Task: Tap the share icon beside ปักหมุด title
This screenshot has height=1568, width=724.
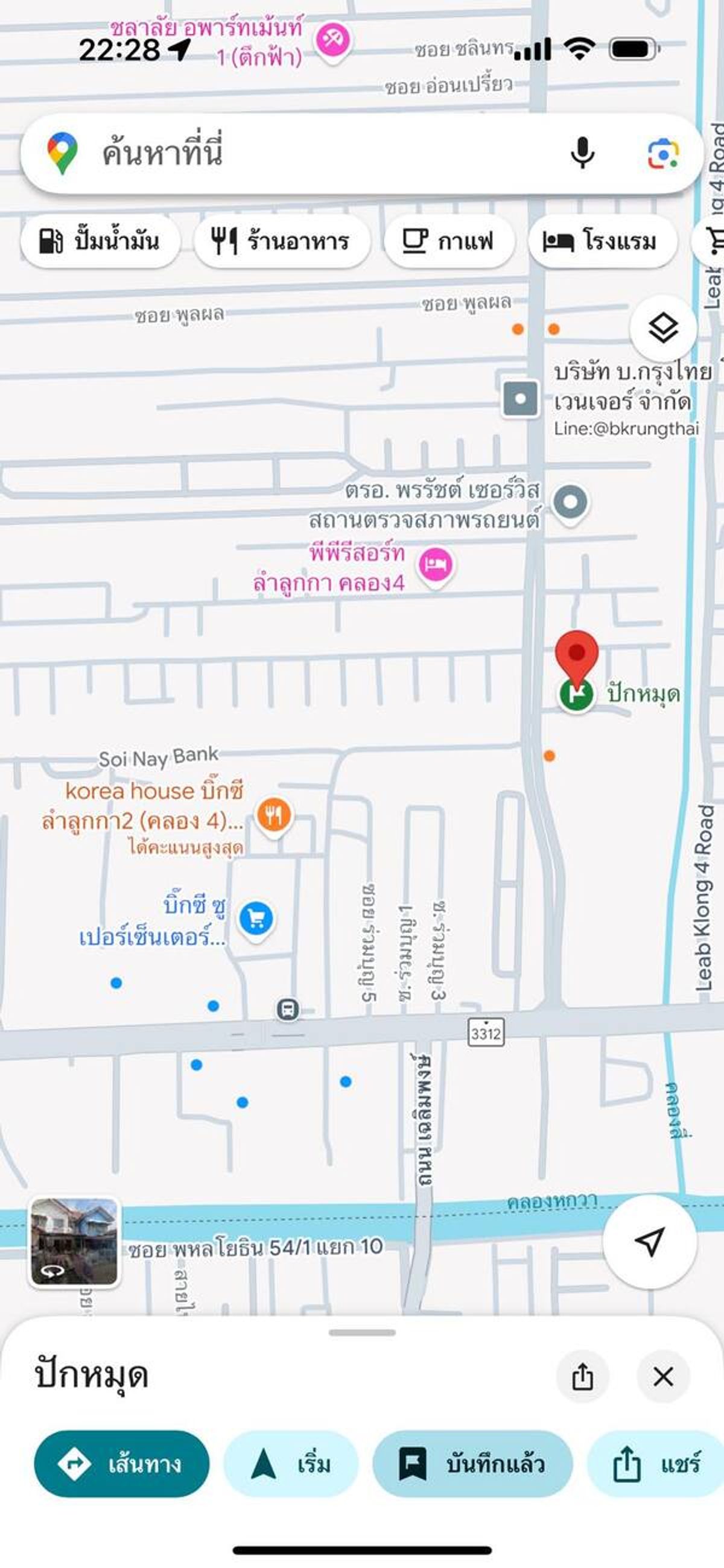Action: point(583,1376)
